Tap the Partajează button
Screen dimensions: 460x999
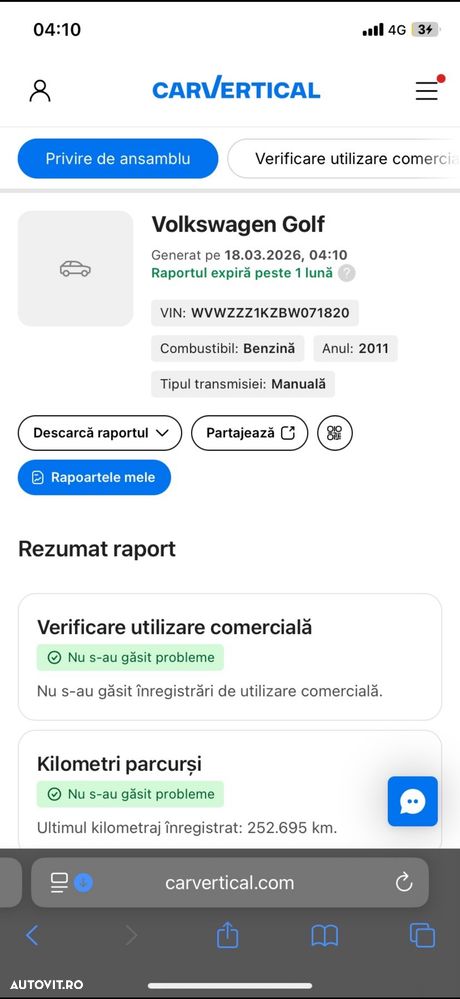coord(250,433)
